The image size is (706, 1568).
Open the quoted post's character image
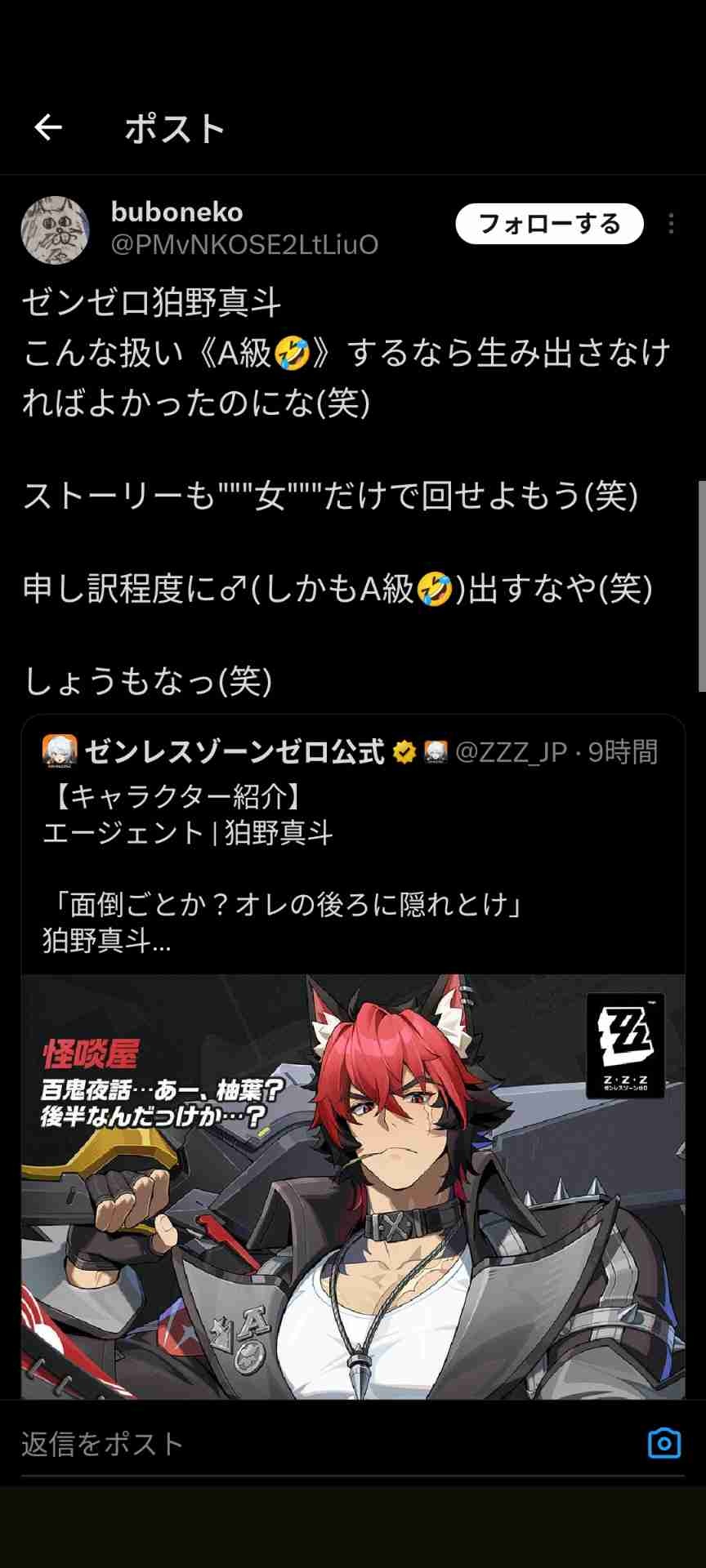[353, 1186]
